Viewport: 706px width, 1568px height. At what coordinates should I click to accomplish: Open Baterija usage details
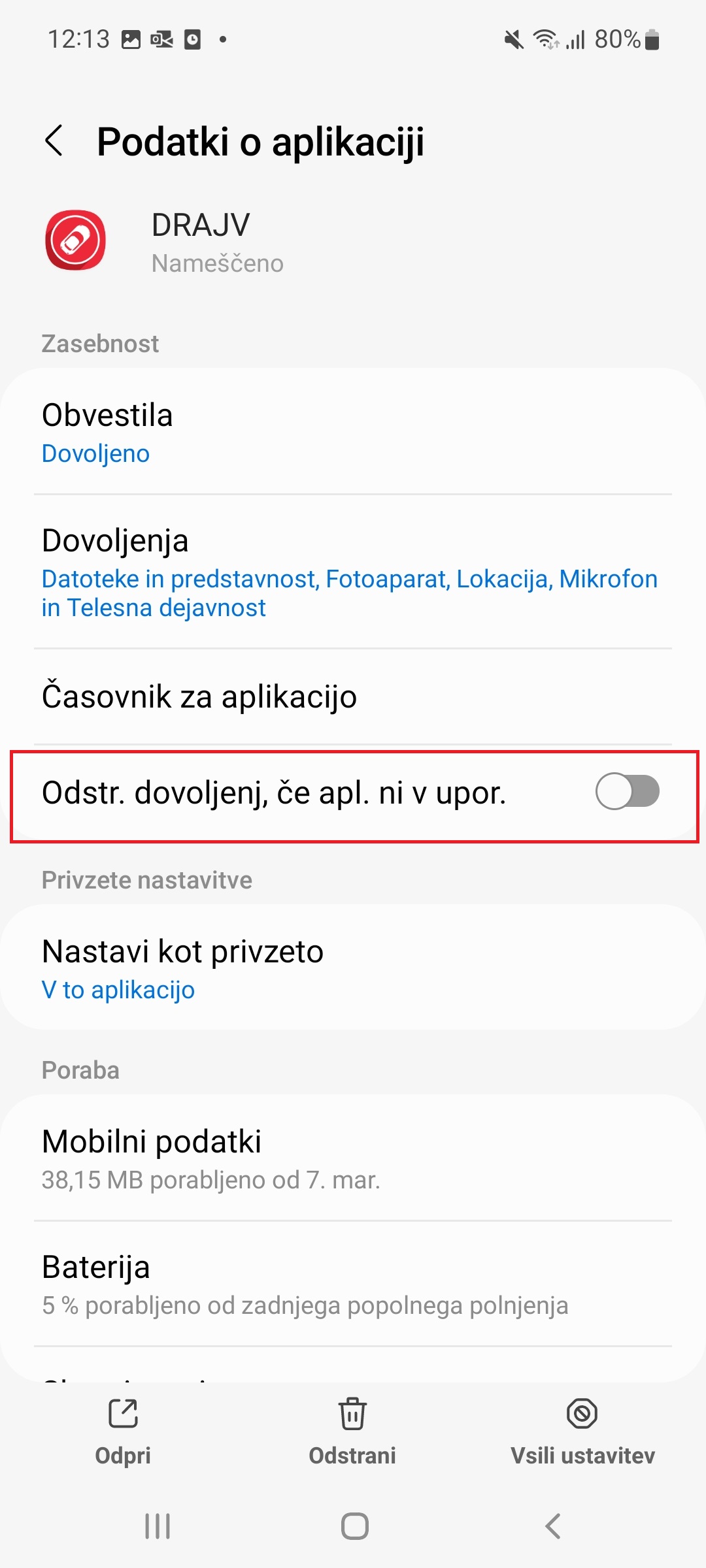point(353,1284)
